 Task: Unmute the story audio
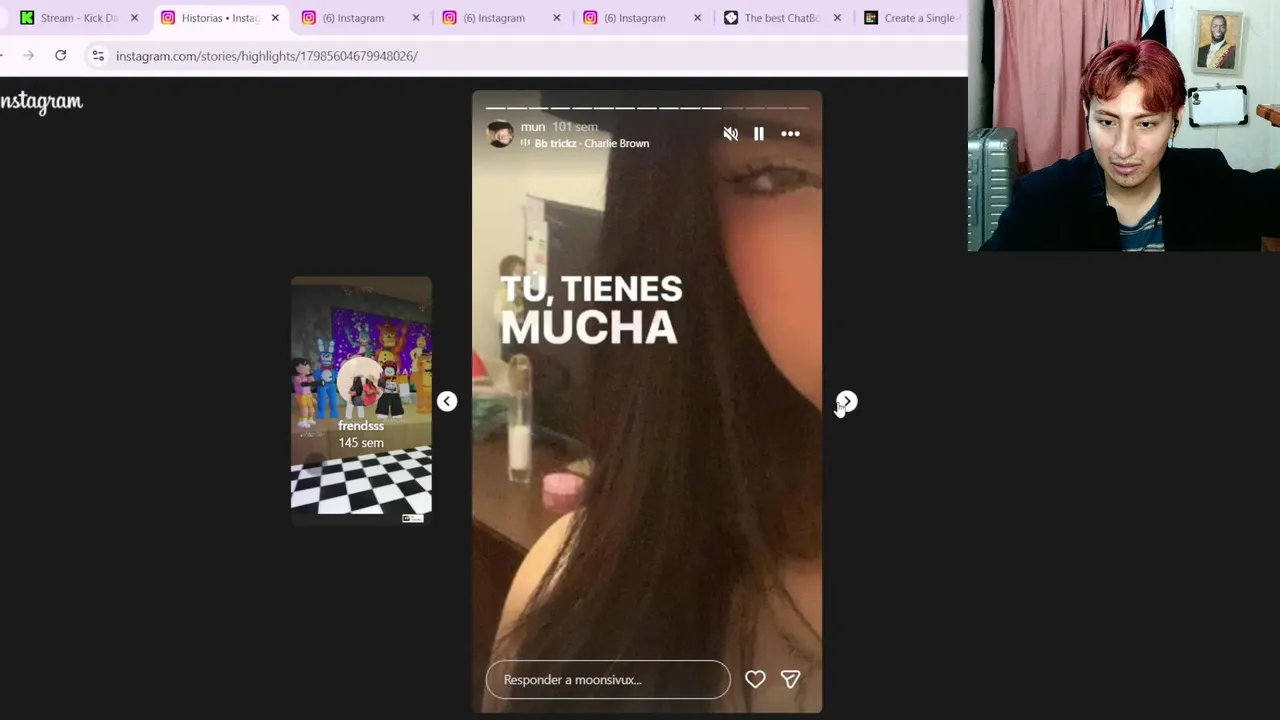pyautogui.click(x=731, y=134)
